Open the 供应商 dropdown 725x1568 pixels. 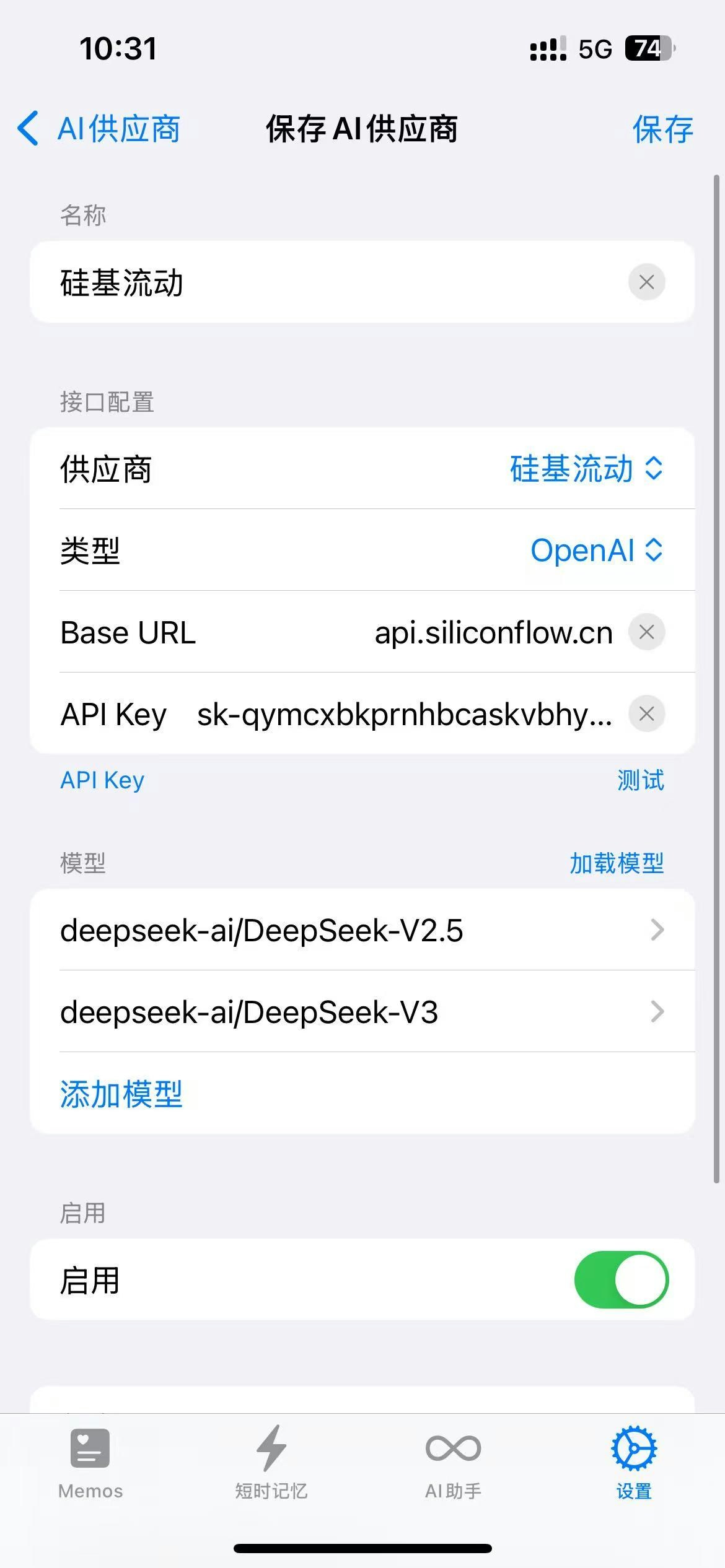[586, 469]
